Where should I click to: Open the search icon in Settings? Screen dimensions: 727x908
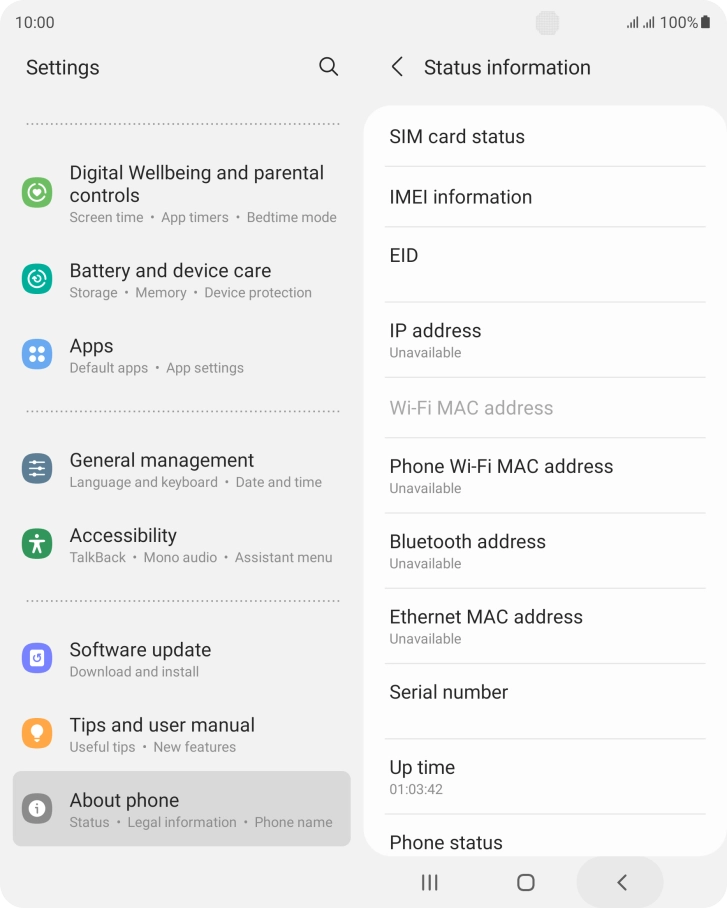click(x=327, y=67)
